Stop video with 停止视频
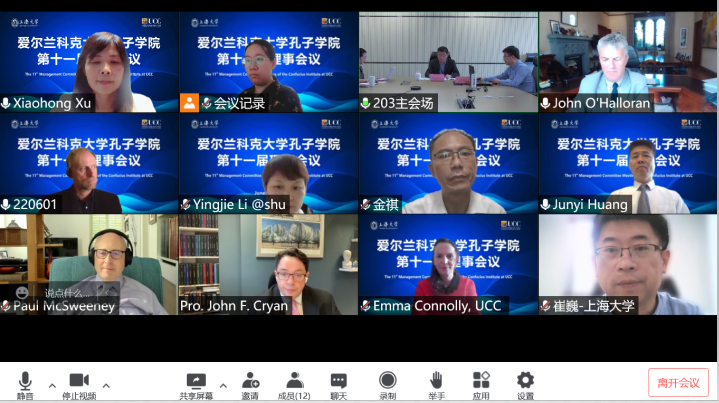The width and height of the screenshot is (719, 403). (x=79, y=385)
